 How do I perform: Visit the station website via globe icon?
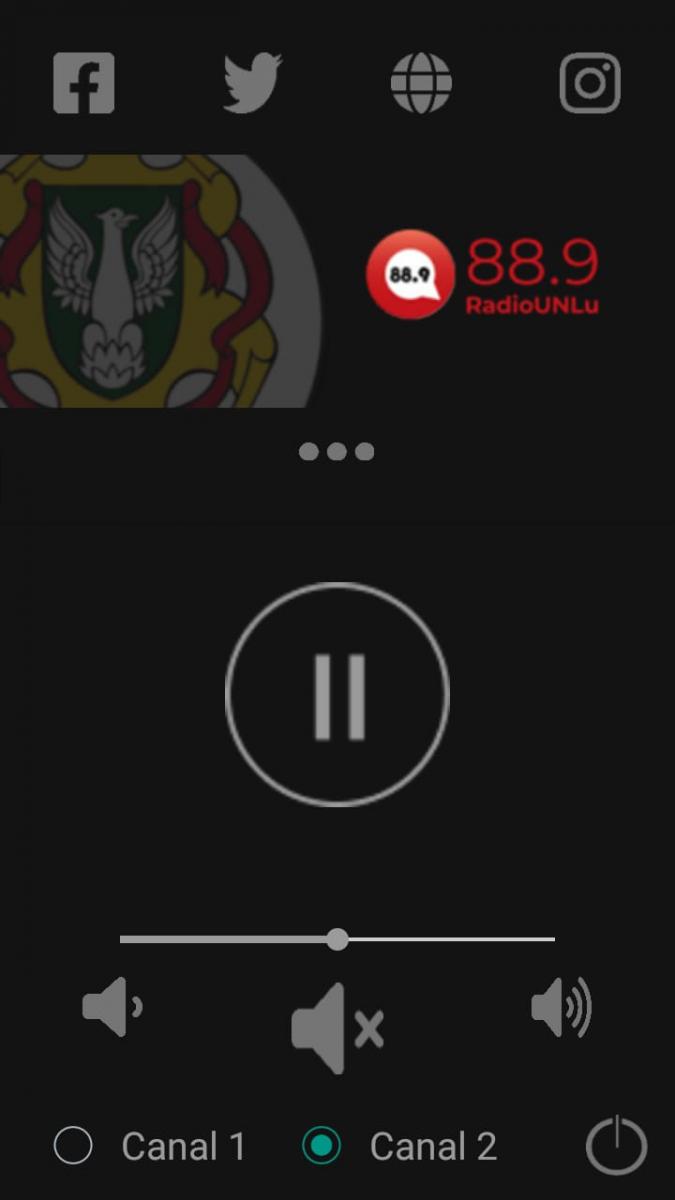tap(421, 83)
